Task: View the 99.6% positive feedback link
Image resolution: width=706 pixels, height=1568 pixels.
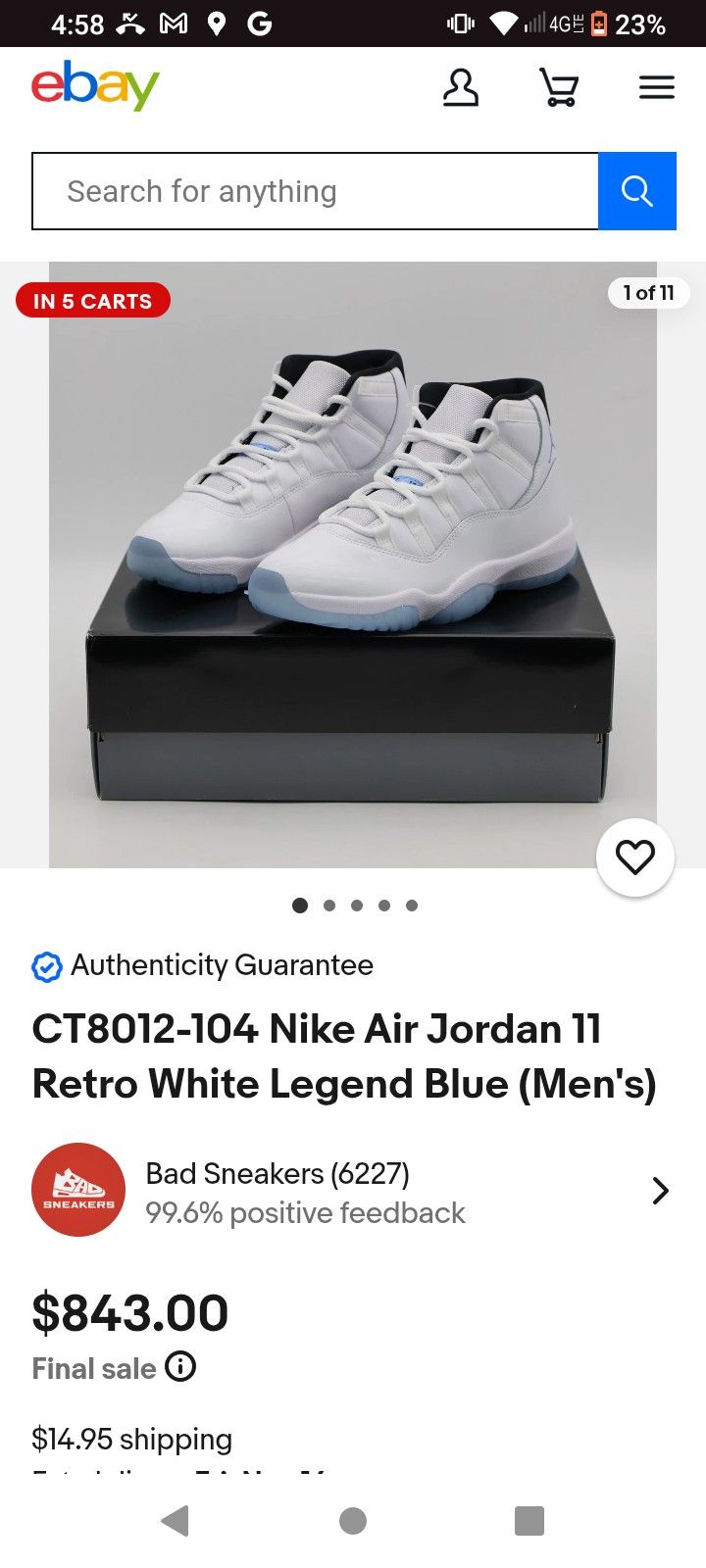Action: pyautogui.click(x=306, y=1213)
